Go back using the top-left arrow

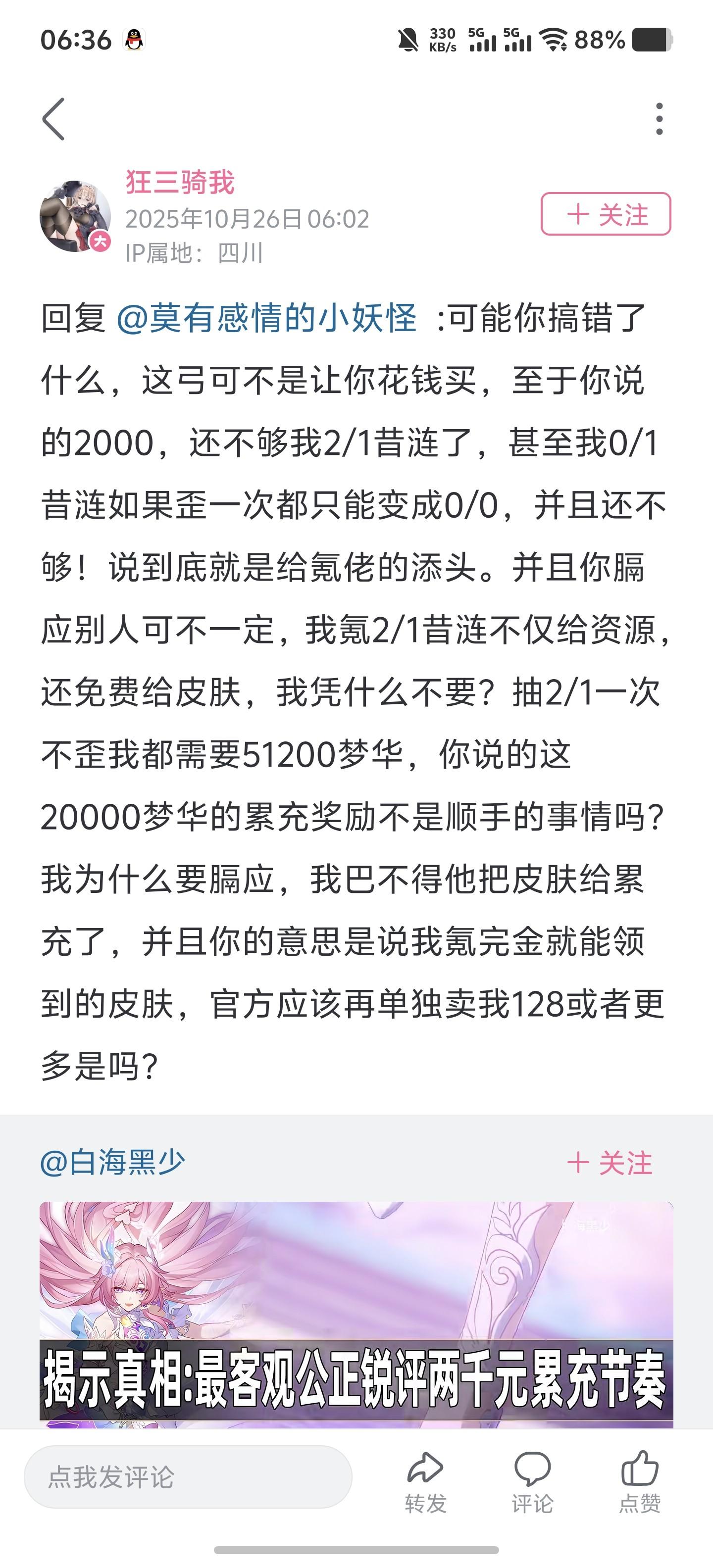click(53, 119)
